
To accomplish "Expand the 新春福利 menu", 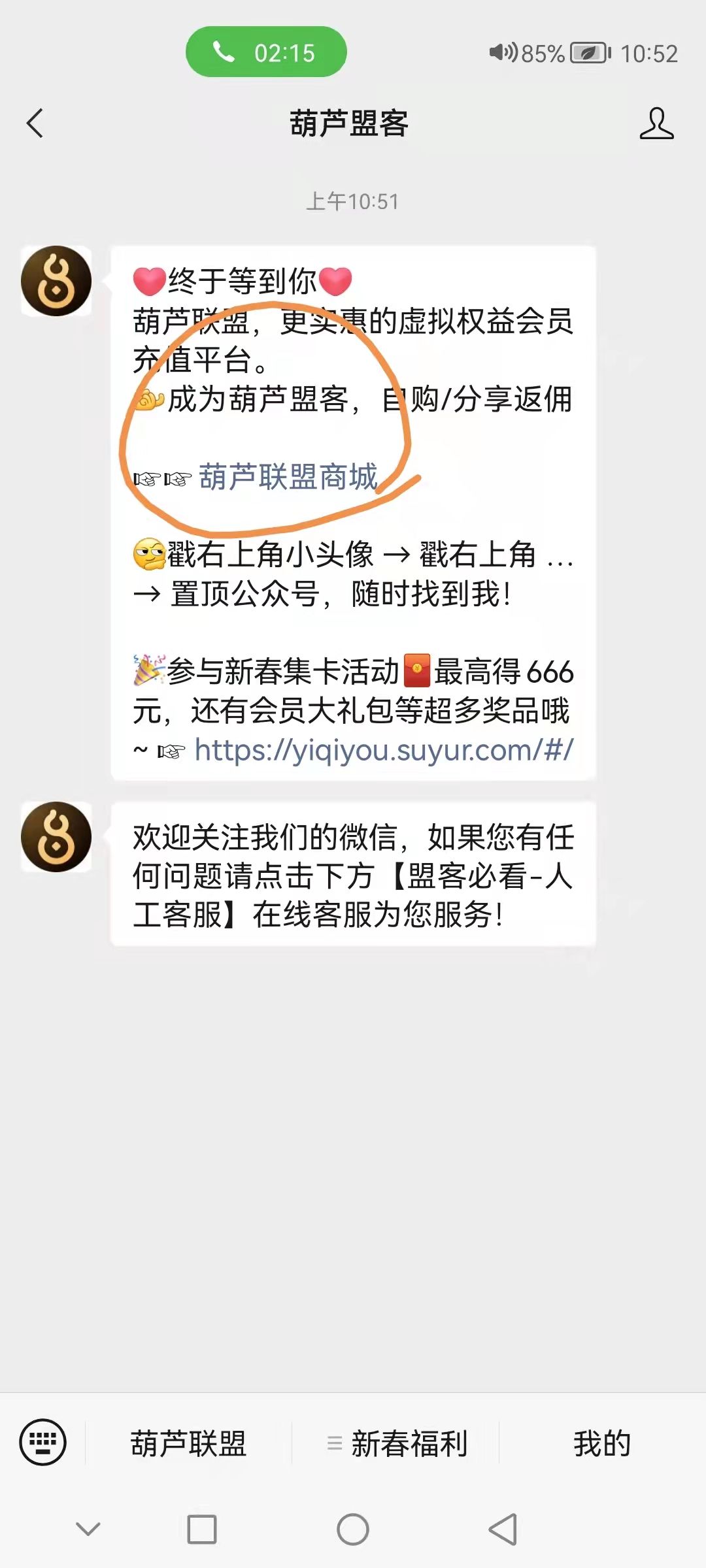I will (x=397, y=1443).
